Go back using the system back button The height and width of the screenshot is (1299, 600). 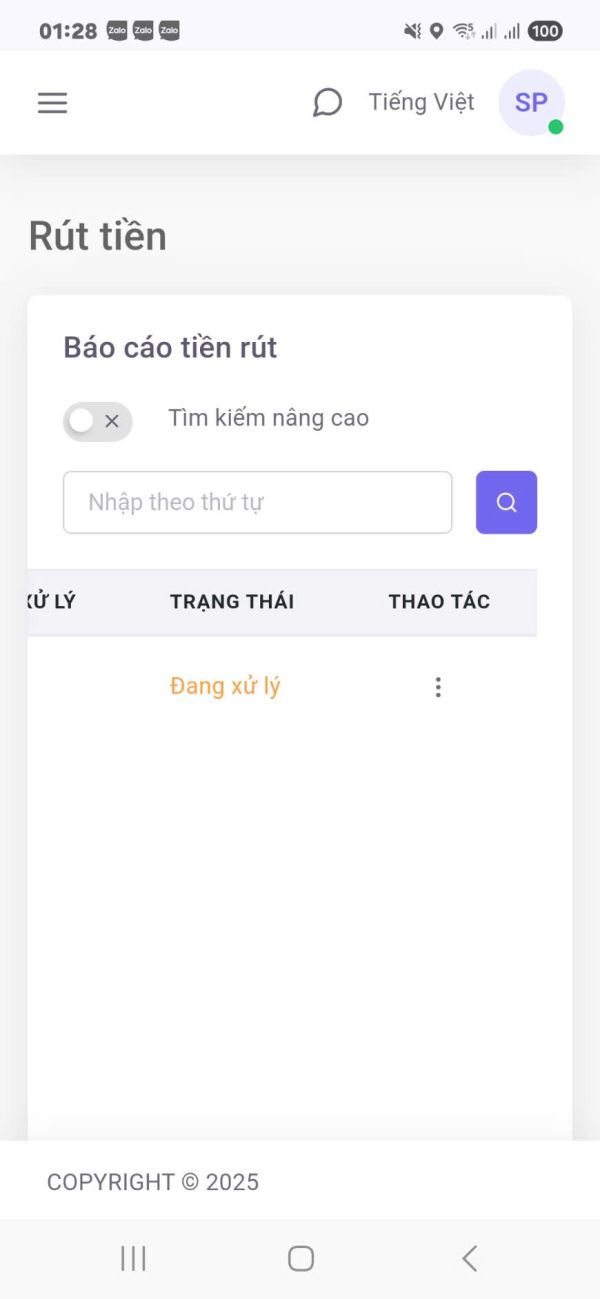pos(469,1258)
